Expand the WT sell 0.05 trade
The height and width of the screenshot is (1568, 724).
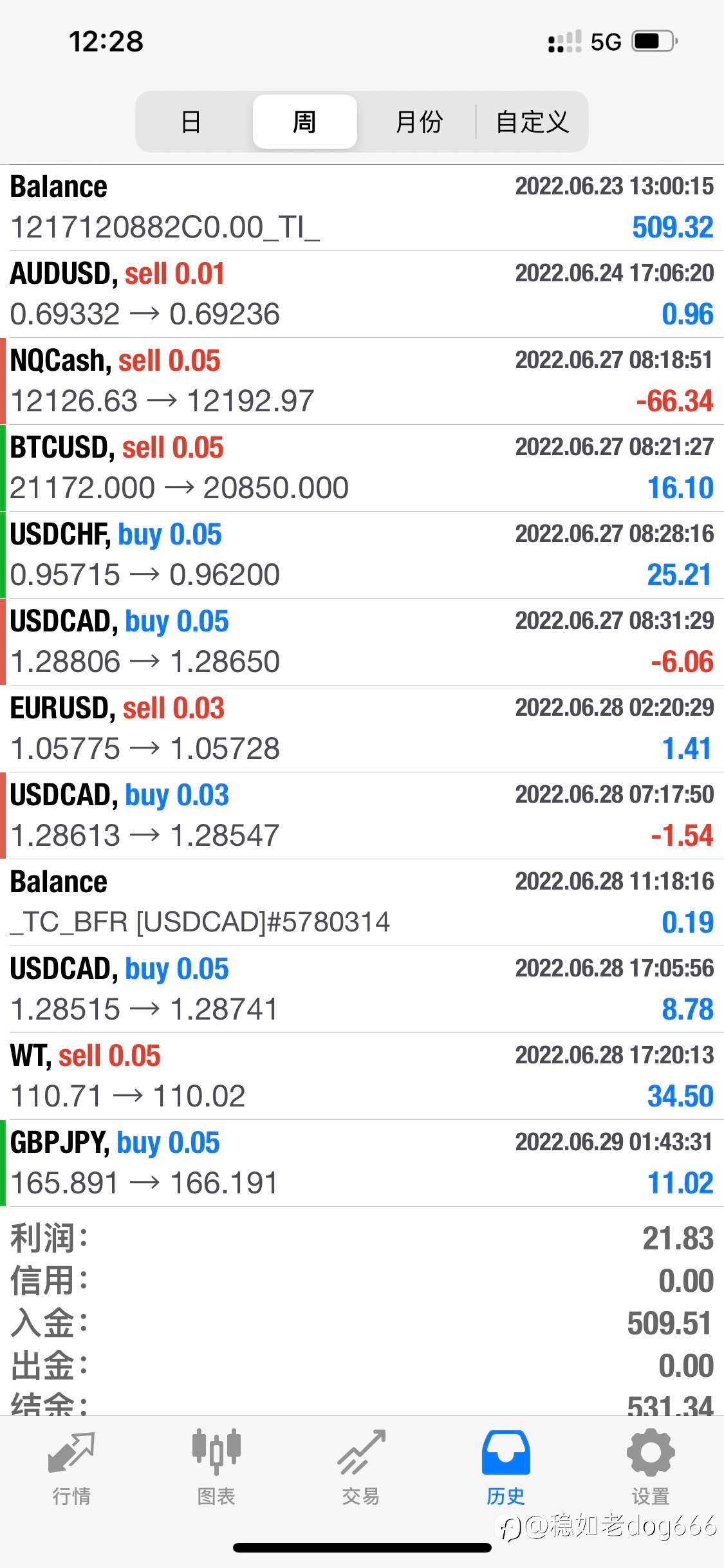tap(362, 1076)
